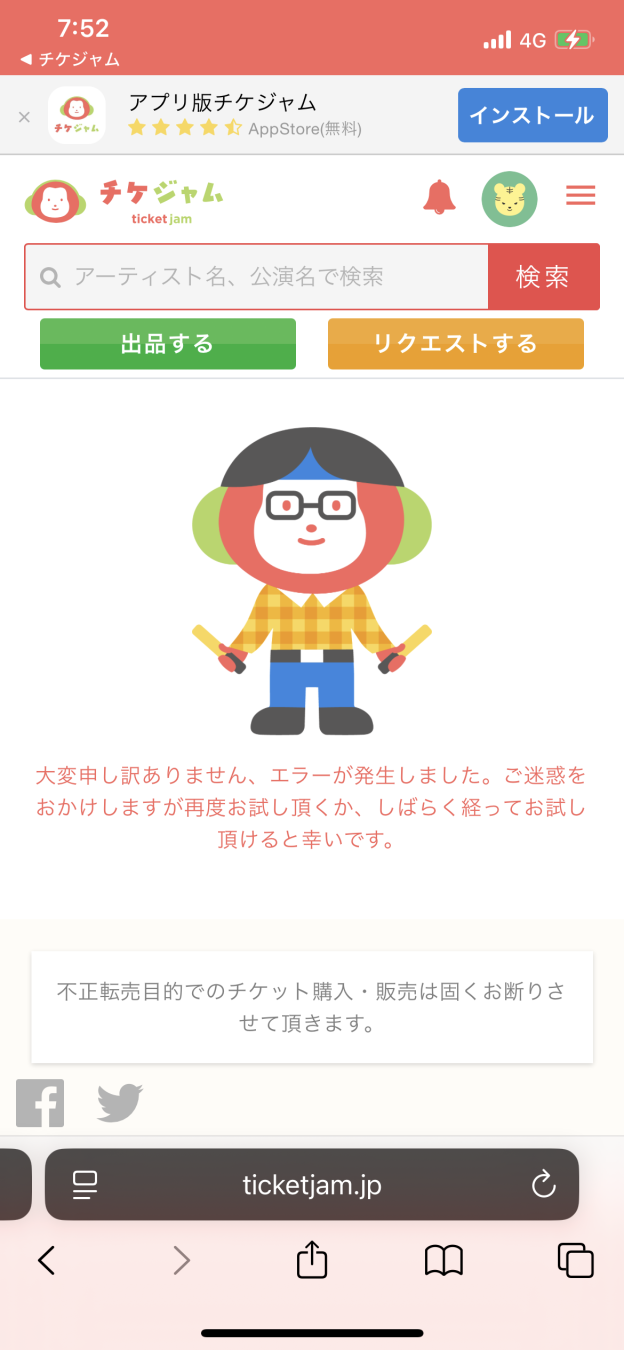Tap the green 出品する button
The width and height of the screenshot is (624, 1350).
coord(168,344)
